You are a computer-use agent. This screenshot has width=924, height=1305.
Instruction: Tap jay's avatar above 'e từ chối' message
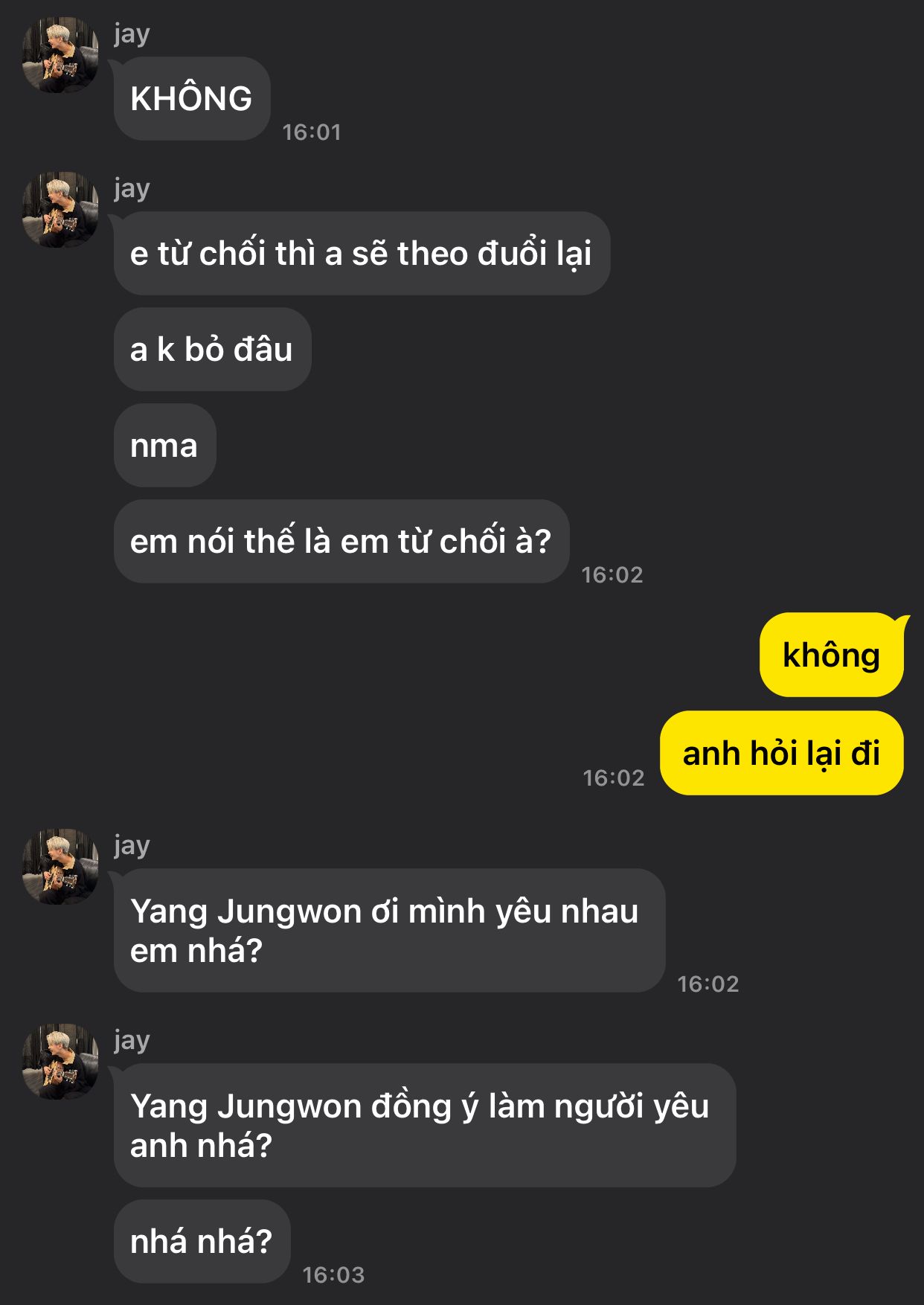pos(60,210)
